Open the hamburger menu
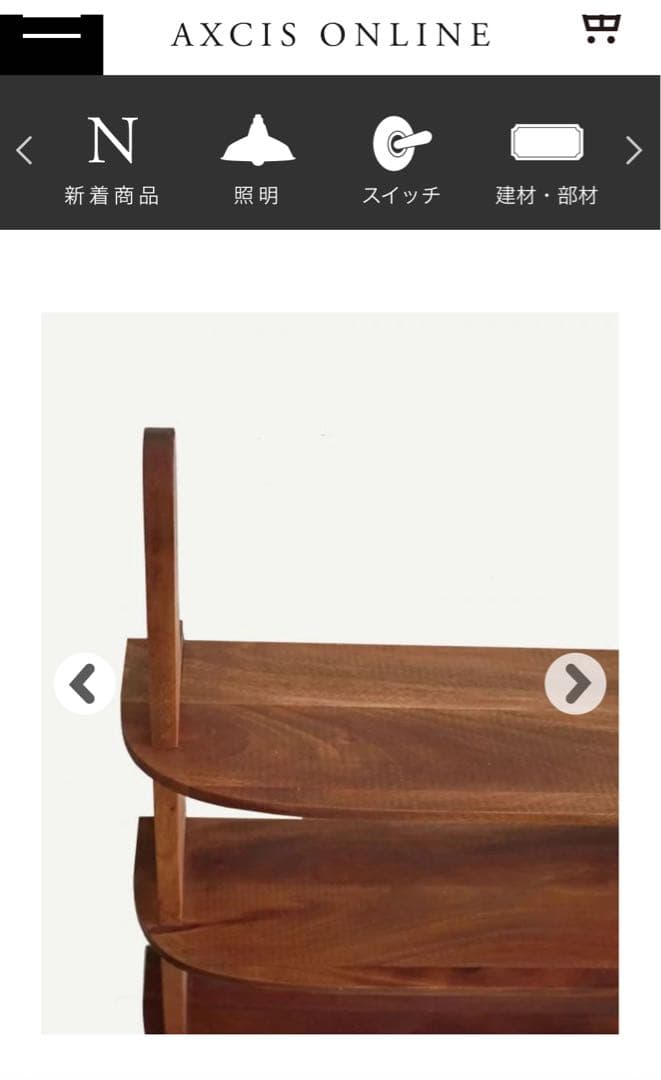The width and height of the screenshot is (661, 1080). click(x=51, y=37)
